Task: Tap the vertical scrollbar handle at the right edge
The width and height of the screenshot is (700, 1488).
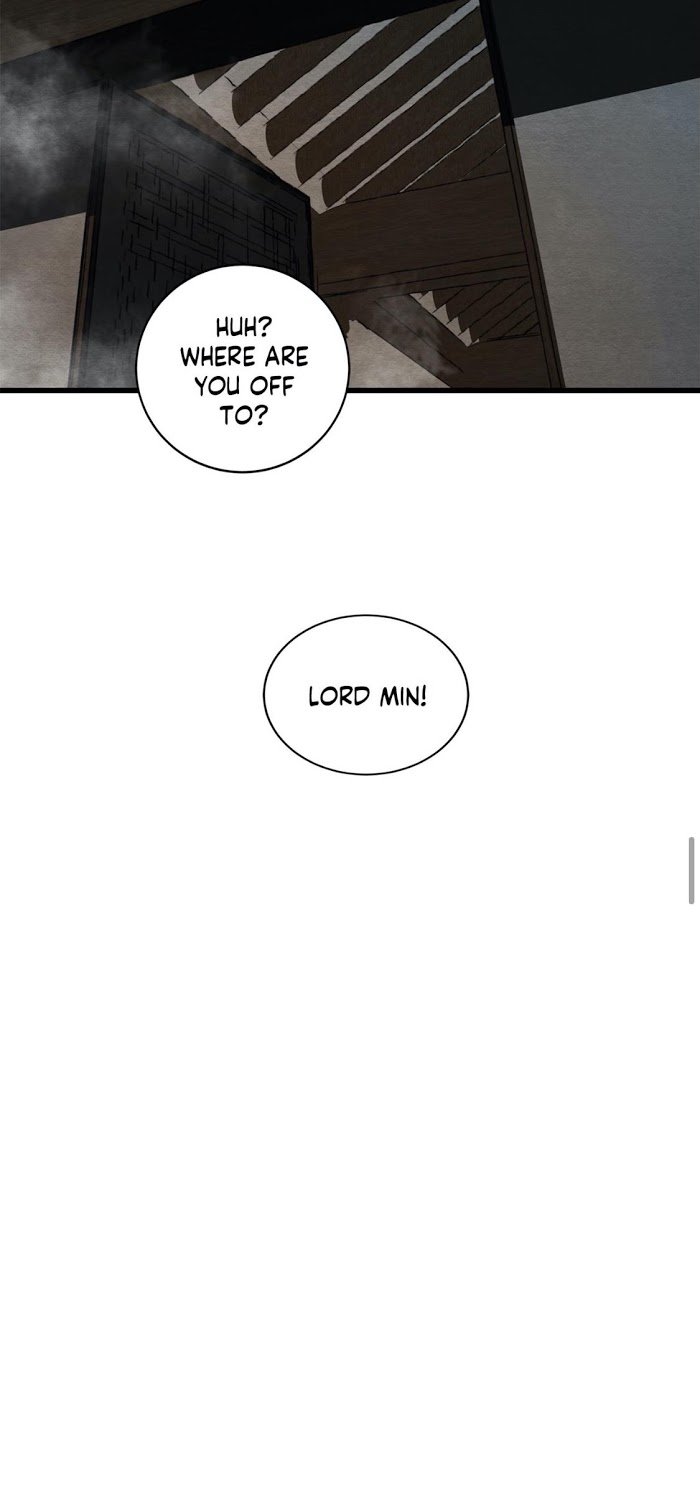Action: [x=691, y=871]
